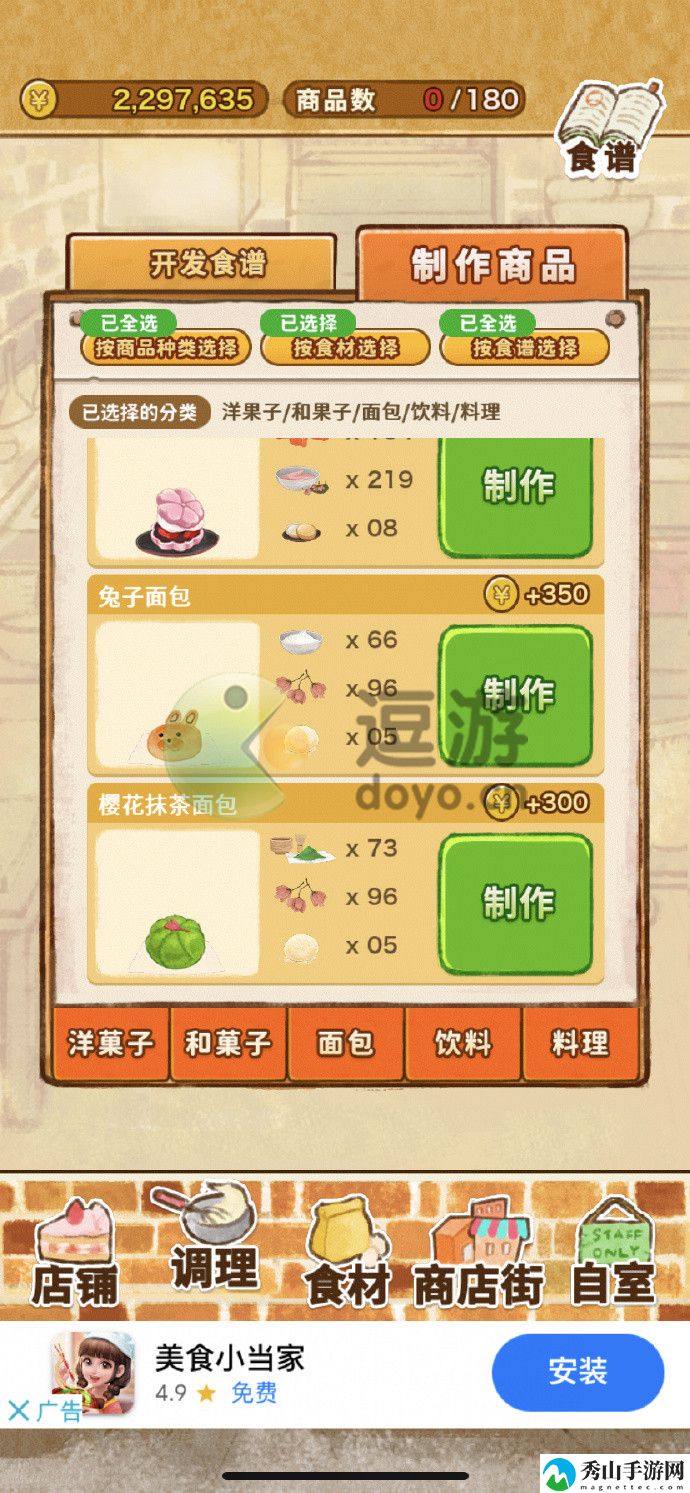Filter by 洋菓子 category
690x1493 pixels.
pos(111,1044)
